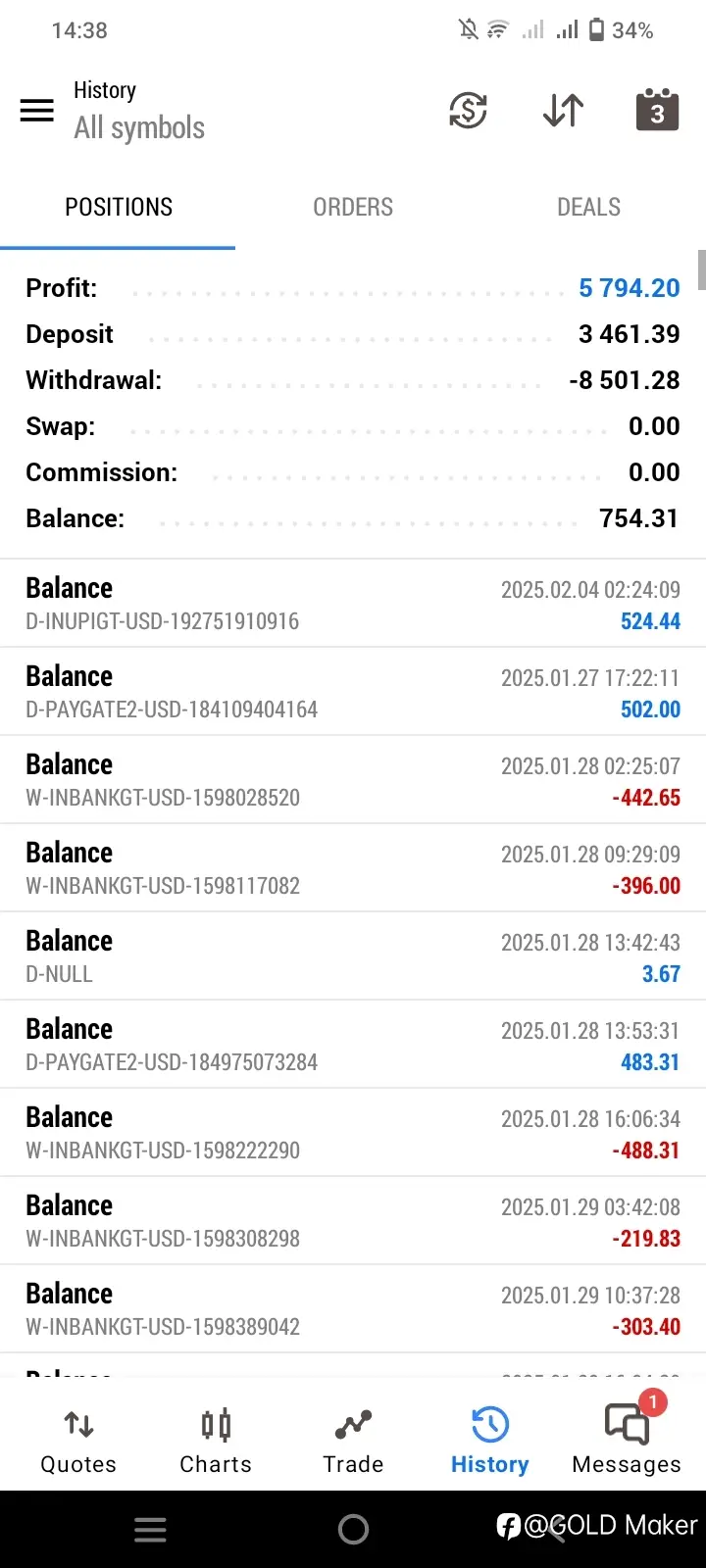Open Messages with one unread notification
This screenshot has height=1568, width=706.
[x=627, y=1439]
